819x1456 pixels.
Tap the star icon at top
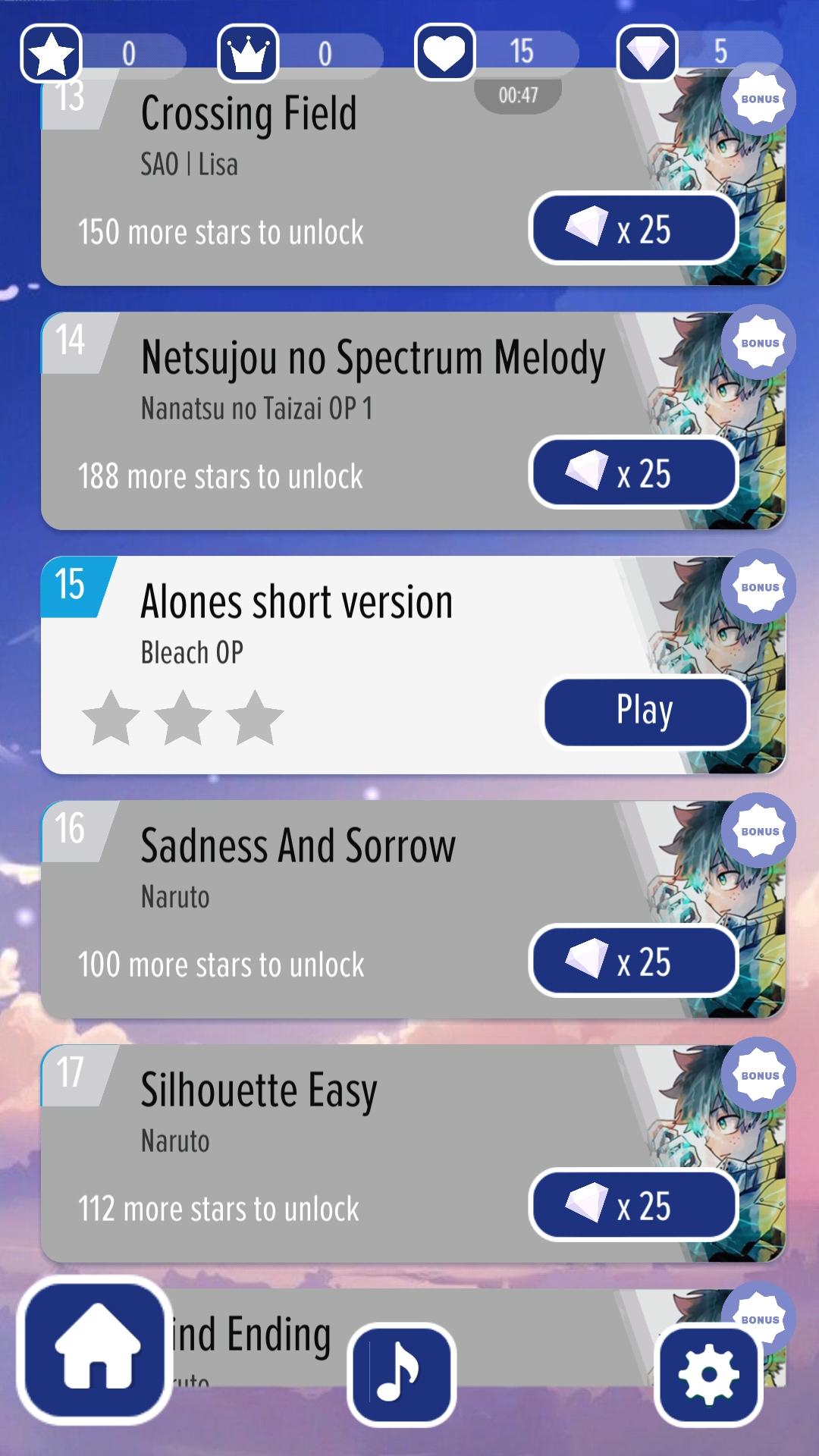pyautogui.click(x=51, y=53)
